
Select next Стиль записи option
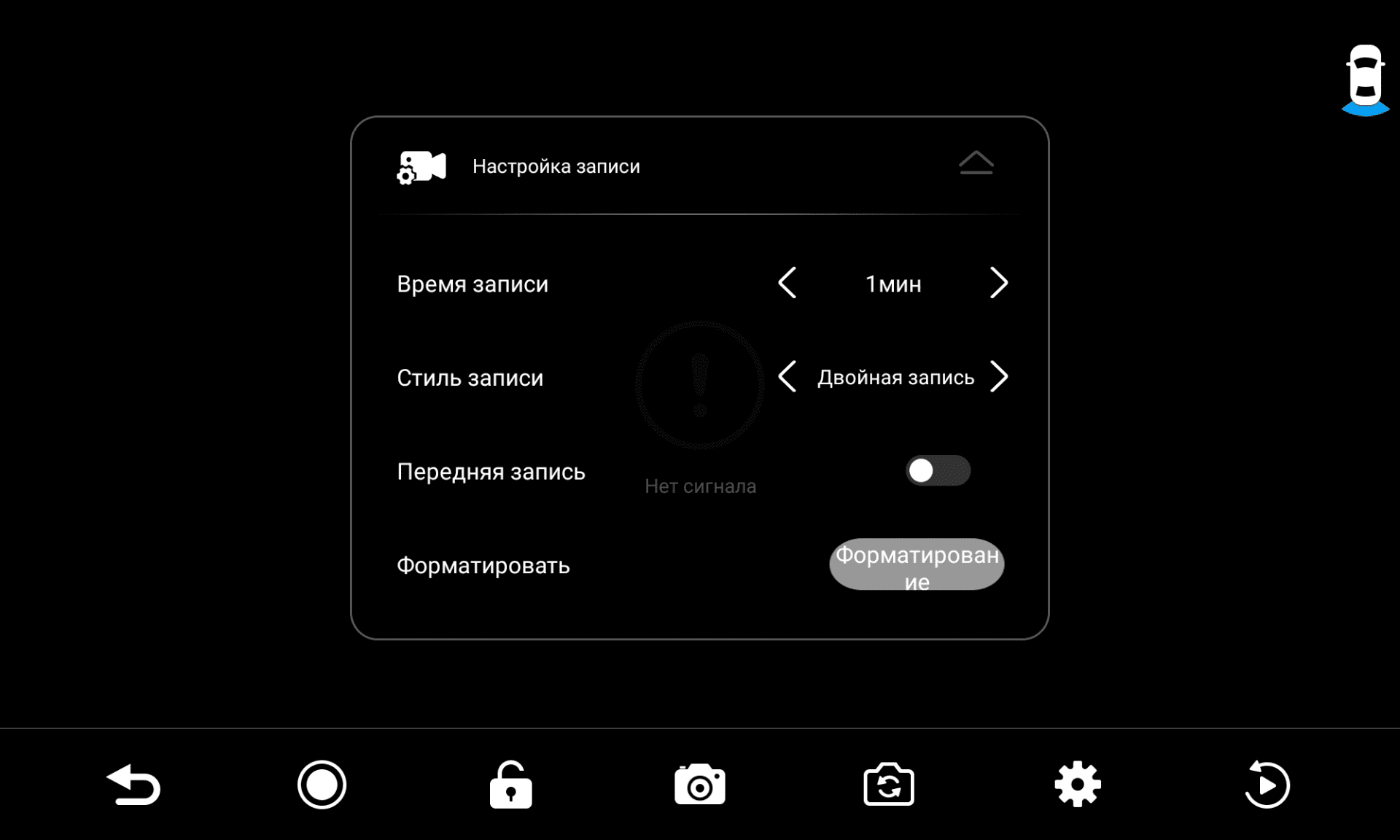coord(998,377)
